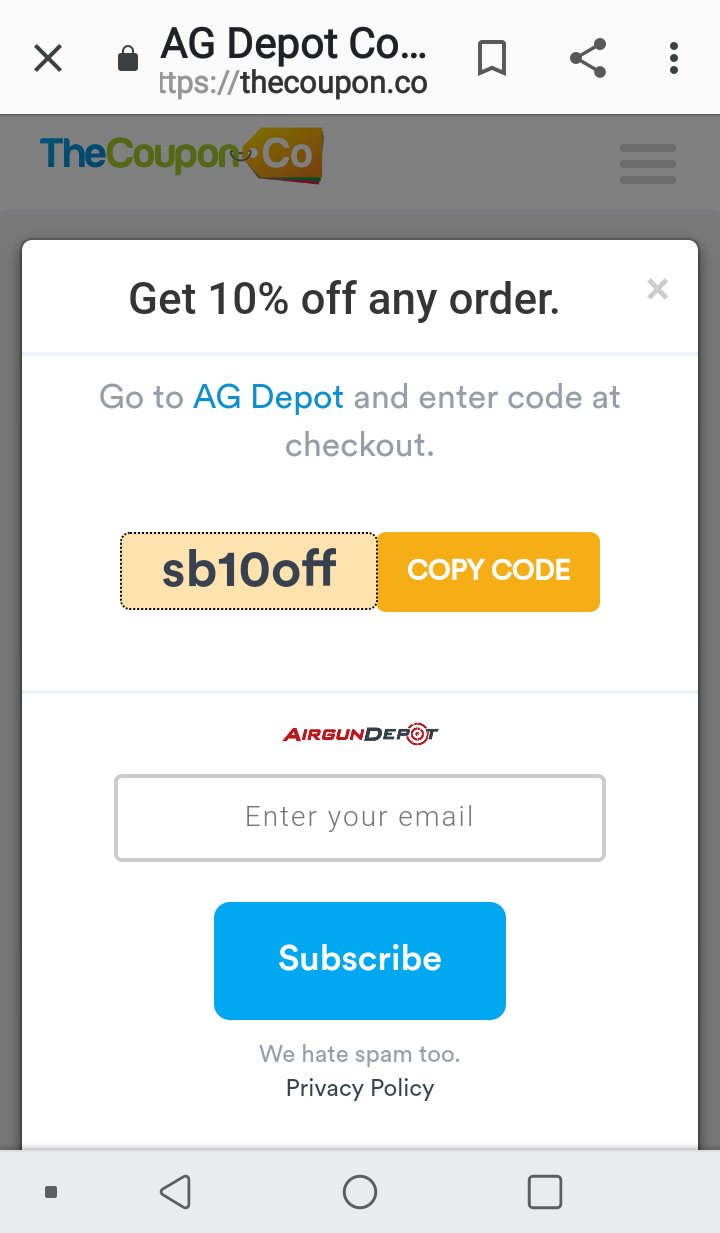Screen dimensions: 720x1233
Task: Dismiss the coupon popup
Action: (657, 290)
